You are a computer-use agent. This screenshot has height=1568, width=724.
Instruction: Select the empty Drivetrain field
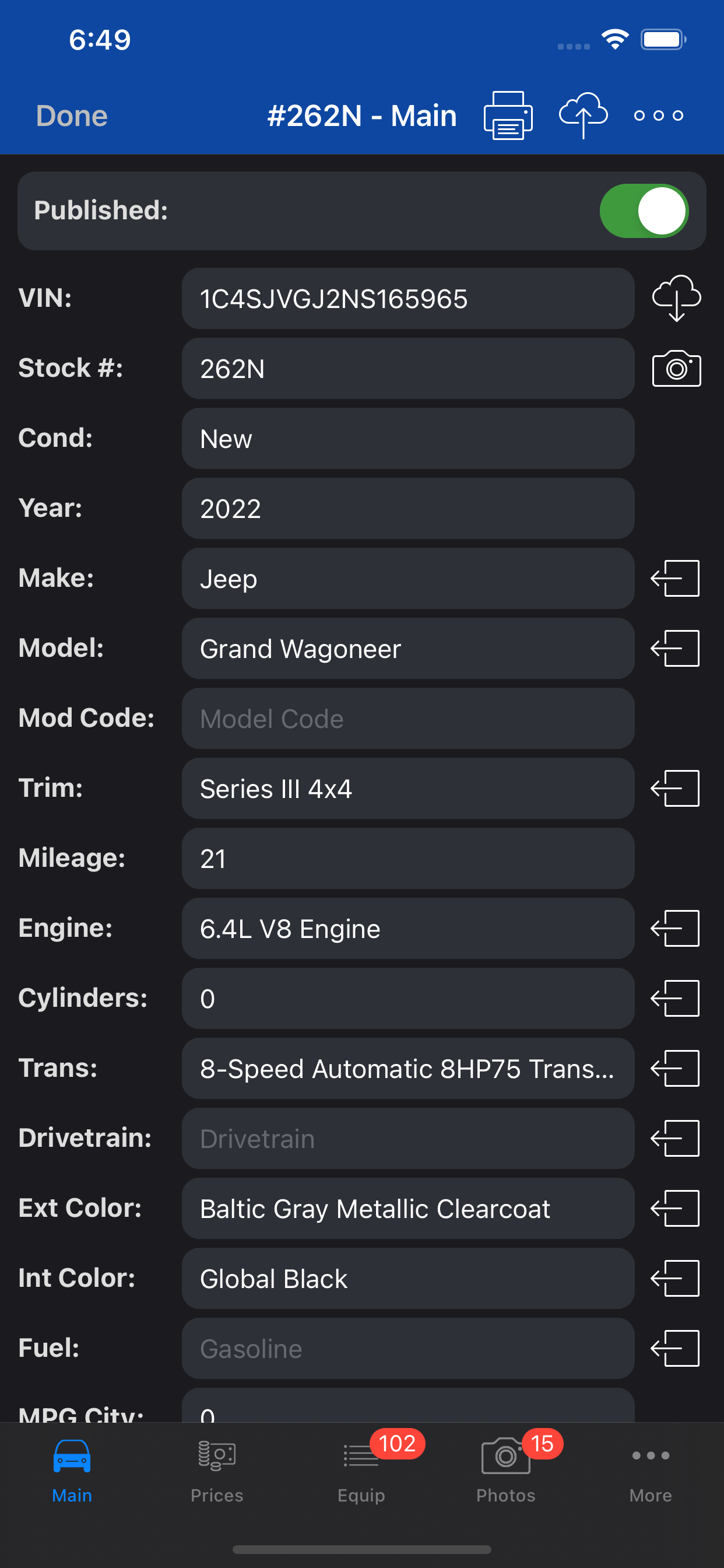(407, 1139)
